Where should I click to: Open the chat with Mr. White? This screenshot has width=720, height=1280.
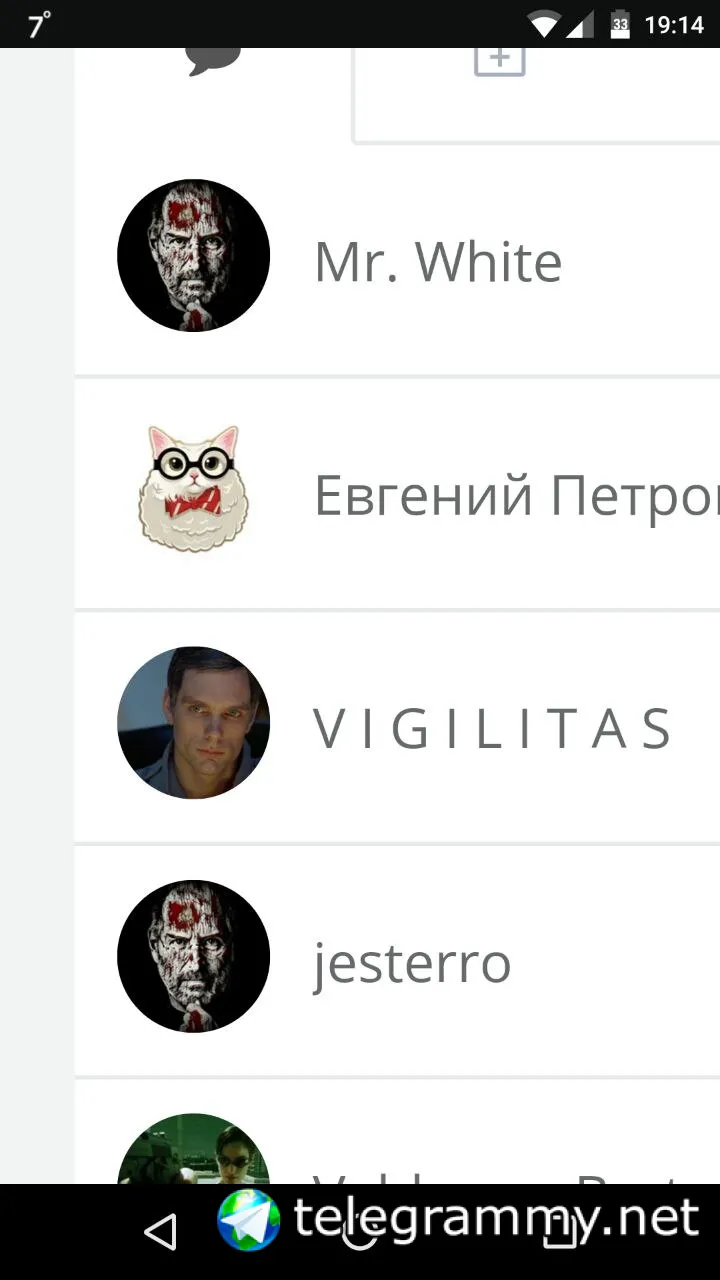pos(438,262)
